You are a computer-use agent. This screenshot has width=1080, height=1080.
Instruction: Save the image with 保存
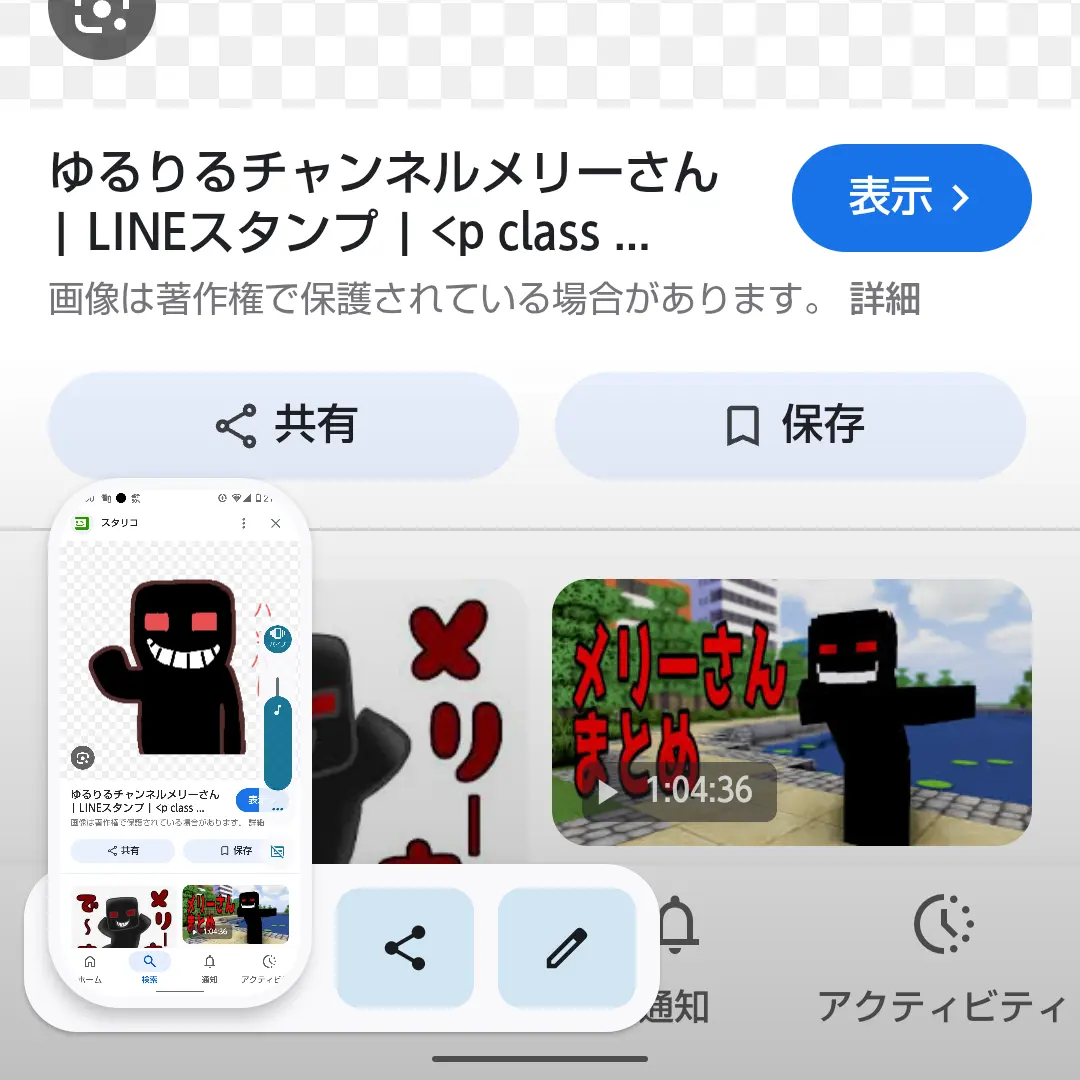point(790,425)
